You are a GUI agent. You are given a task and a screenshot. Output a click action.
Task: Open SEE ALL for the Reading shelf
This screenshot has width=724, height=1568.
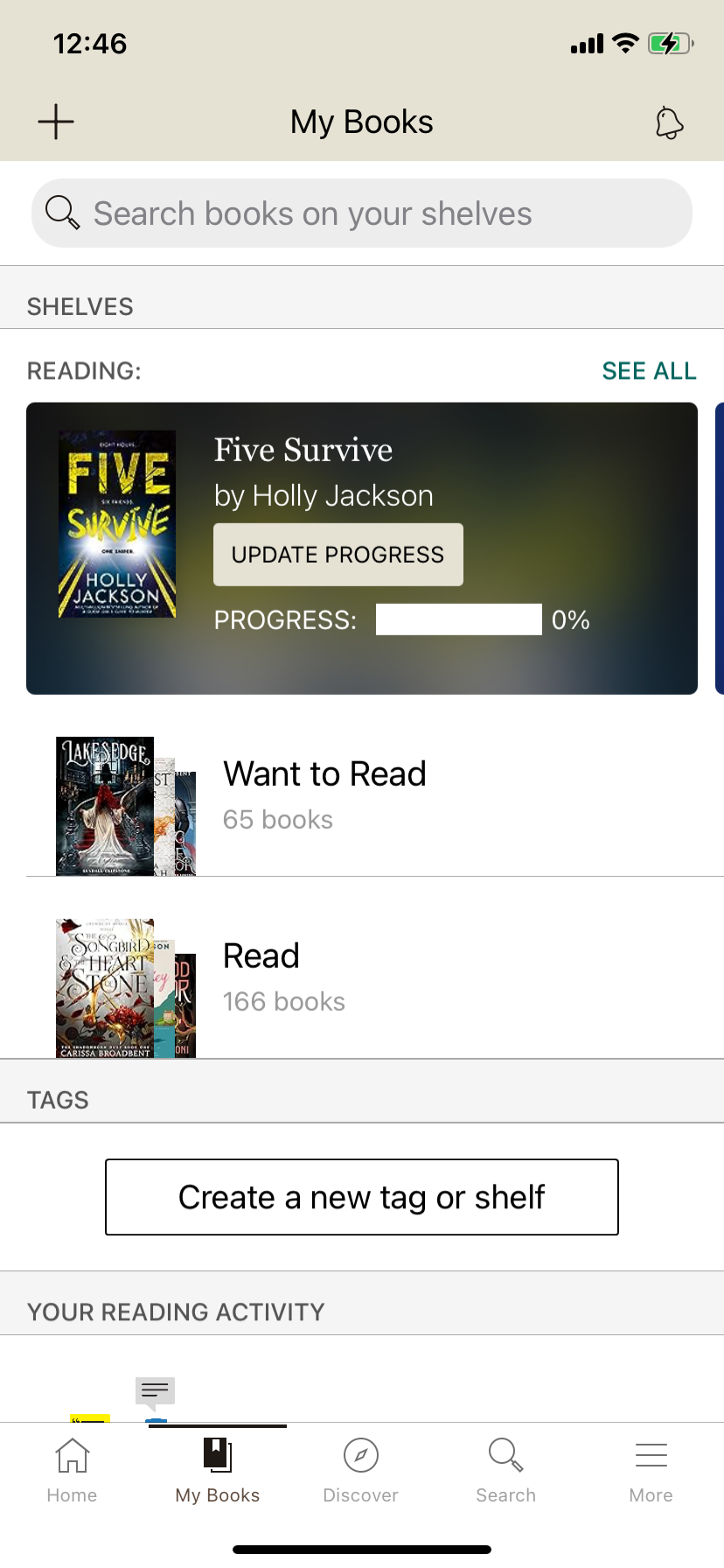tap(649, 371)
